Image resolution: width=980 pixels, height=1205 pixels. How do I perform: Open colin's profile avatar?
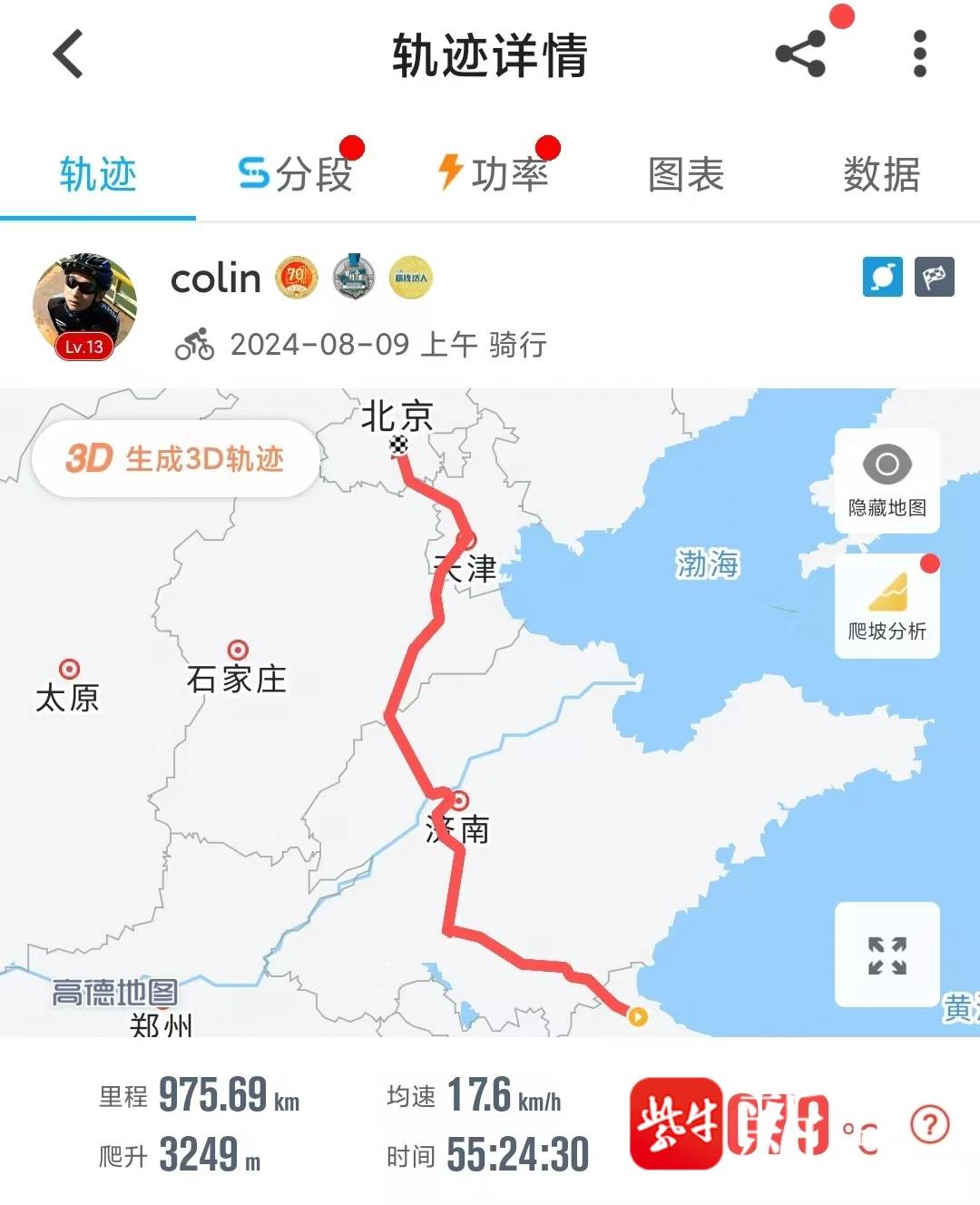coord(84,306)
